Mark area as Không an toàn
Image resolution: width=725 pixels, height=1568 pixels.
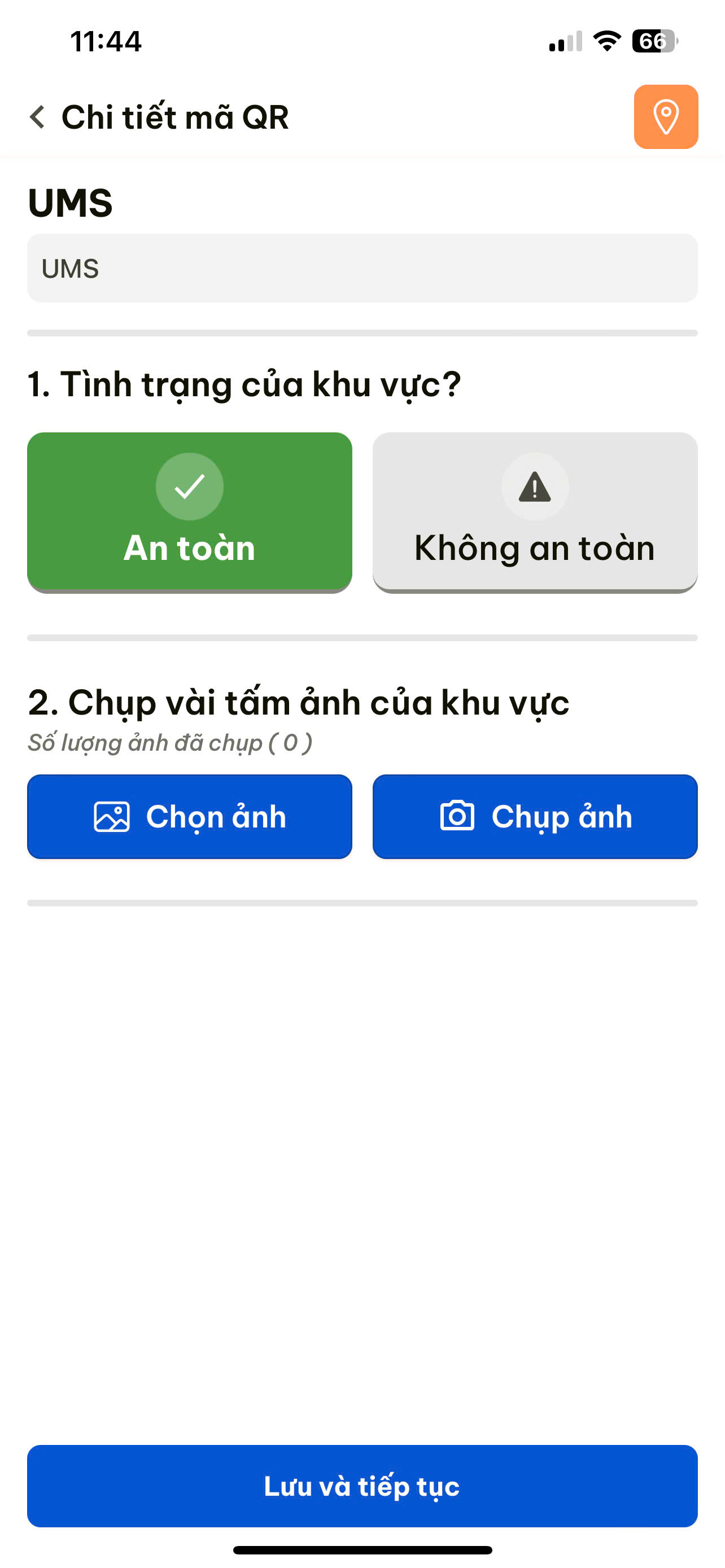coord(535,511)
